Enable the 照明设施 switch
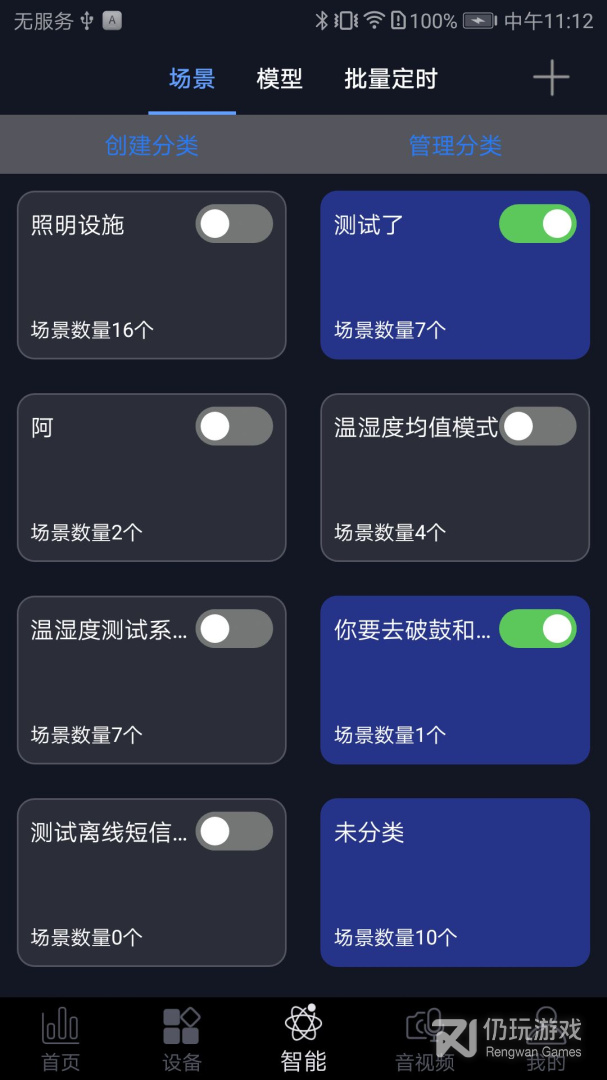 (234, 224)
